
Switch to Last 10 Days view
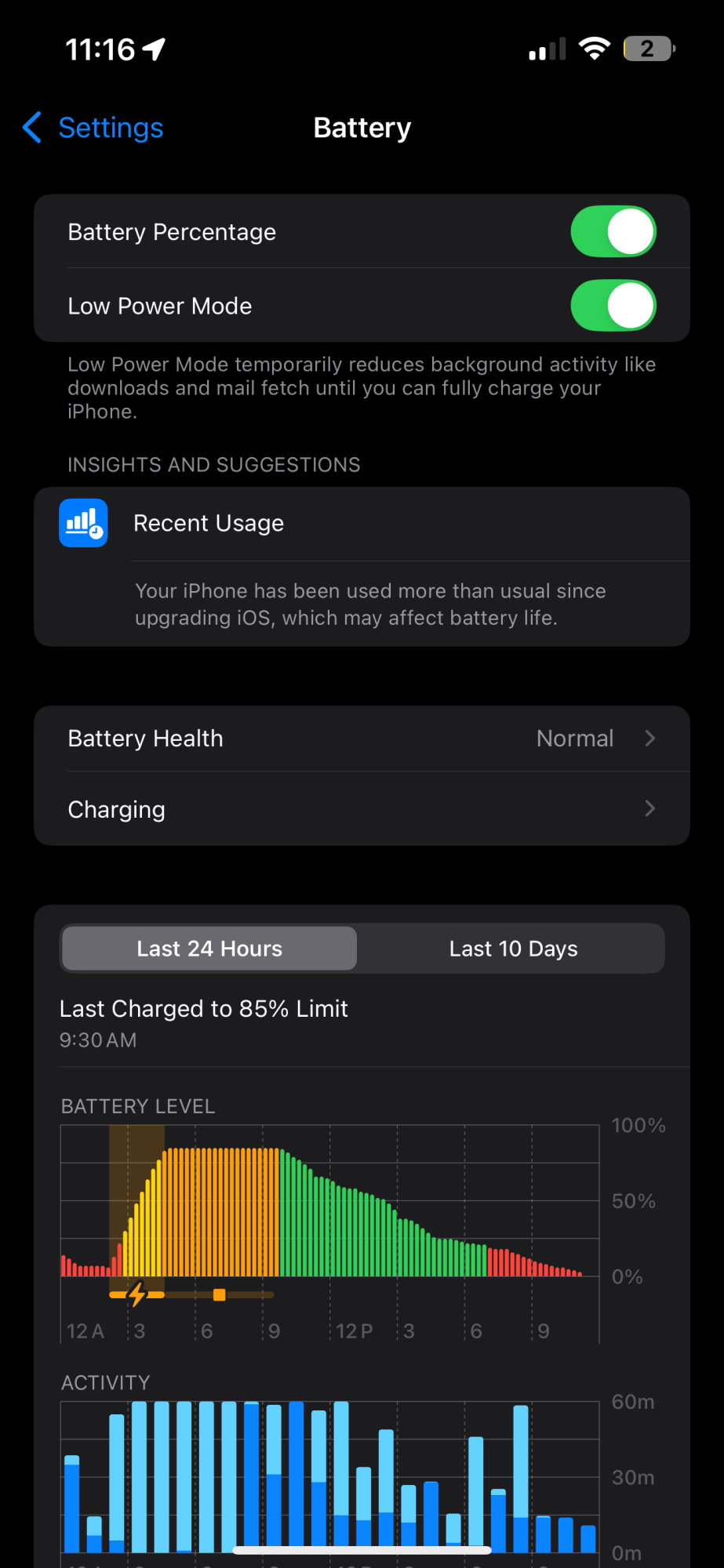513,949
